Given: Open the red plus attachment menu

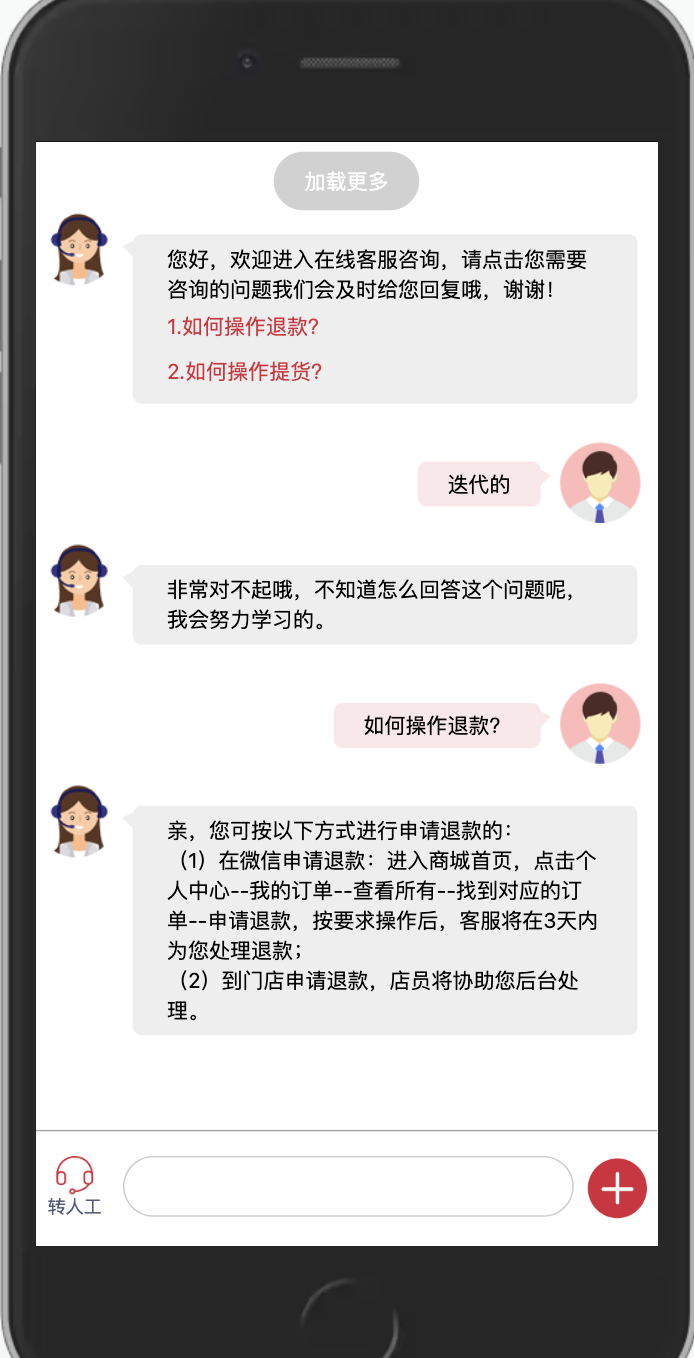Looking at the screenshot, I should (x=617, y=1188).
